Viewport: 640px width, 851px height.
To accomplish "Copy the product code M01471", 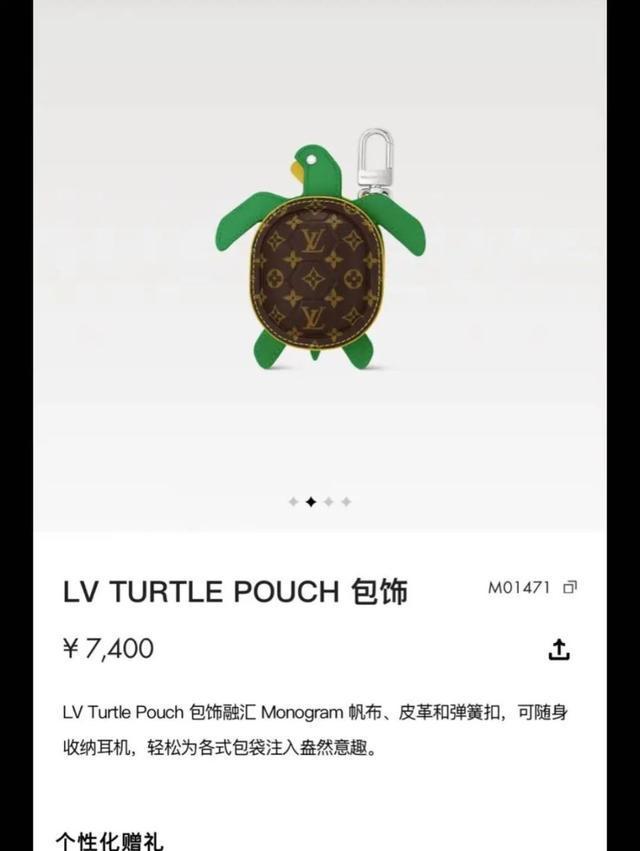I will (570, 588).
